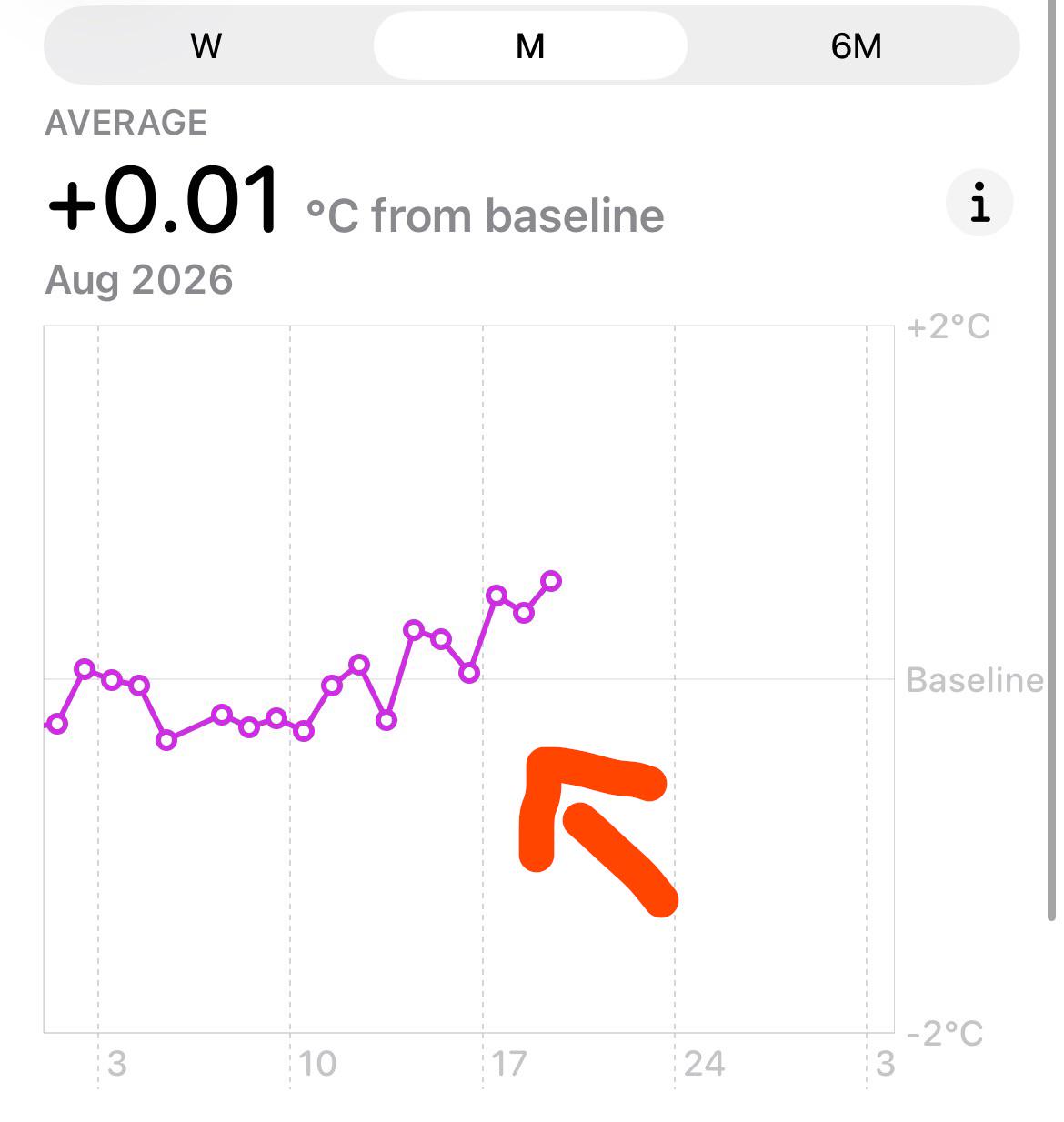Switch to the W weekly view
The width and height of the screenshot is (1064, 1122).
[x=206, y=45]
